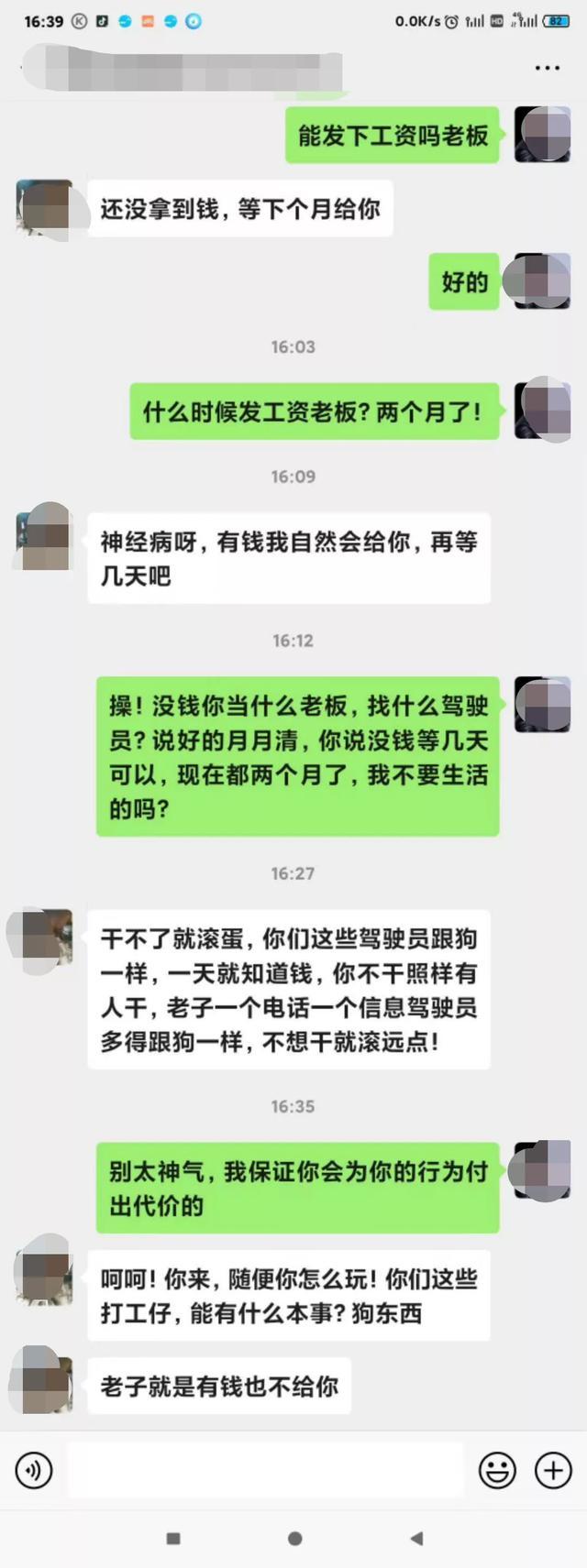Open the plus attachment menu
Viewport: 587px width, 1568px height.
tap(553, 1471)
